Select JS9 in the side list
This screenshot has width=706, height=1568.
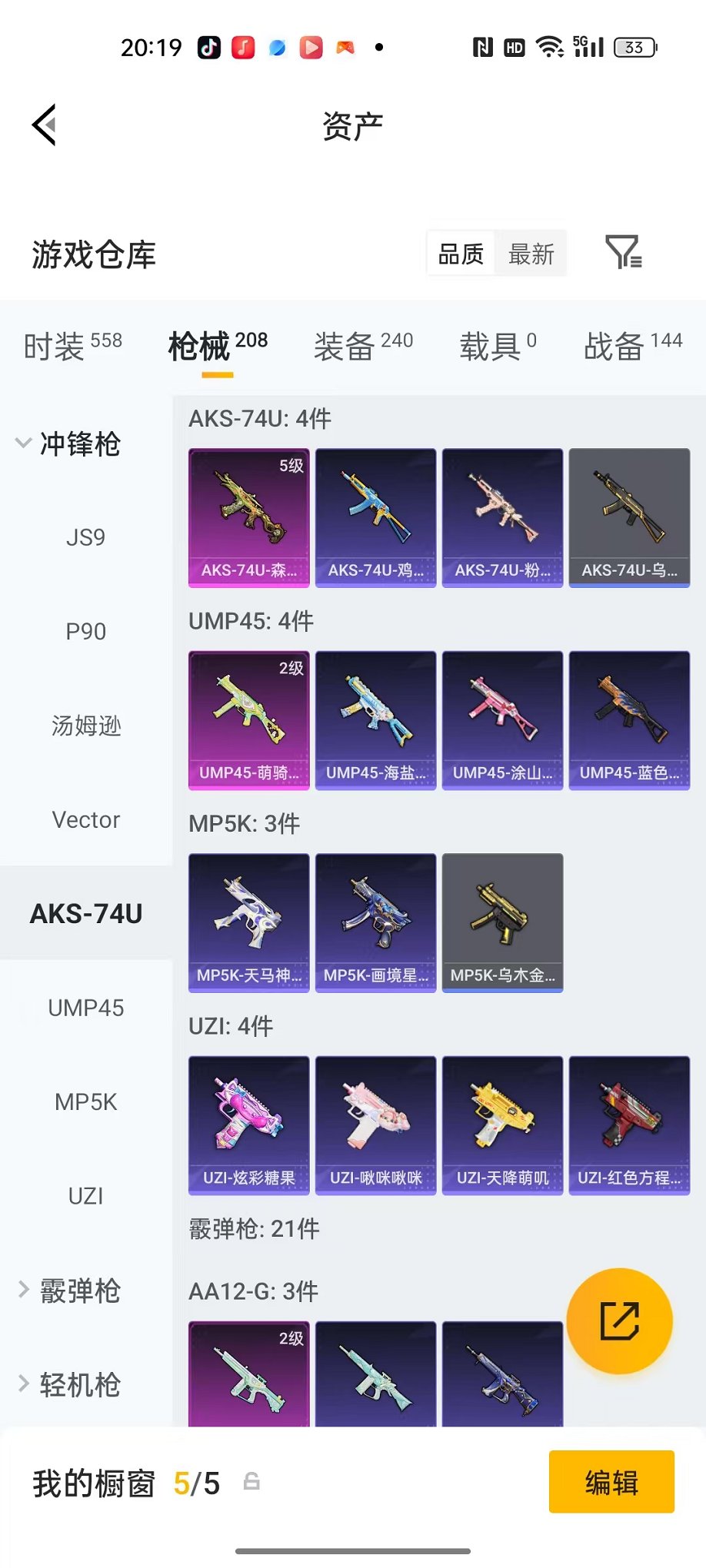pos(86,537)
